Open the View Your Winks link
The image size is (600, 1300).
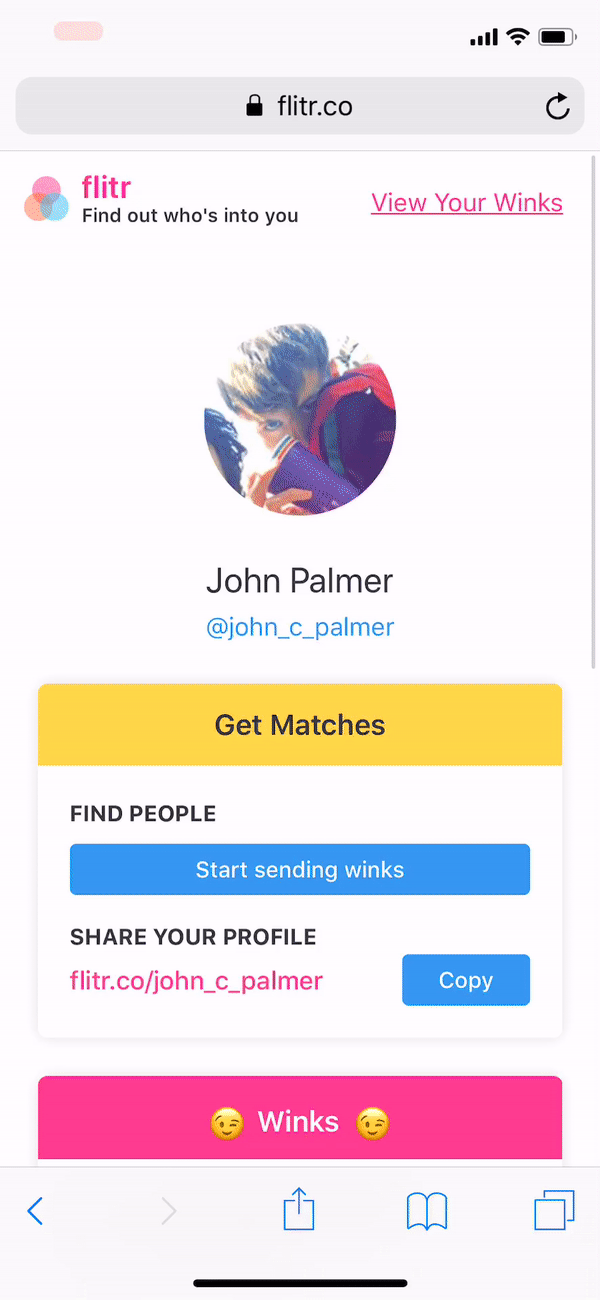(467, 203)
